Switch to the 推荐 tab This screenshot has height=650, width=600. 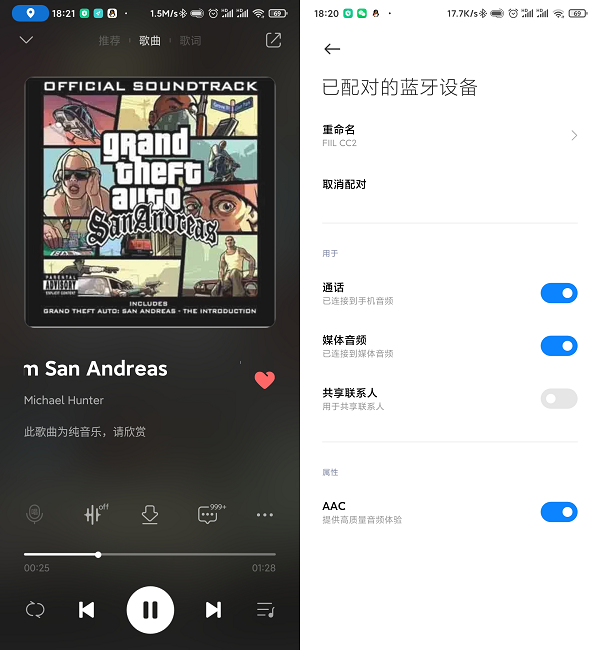point(109,41)
